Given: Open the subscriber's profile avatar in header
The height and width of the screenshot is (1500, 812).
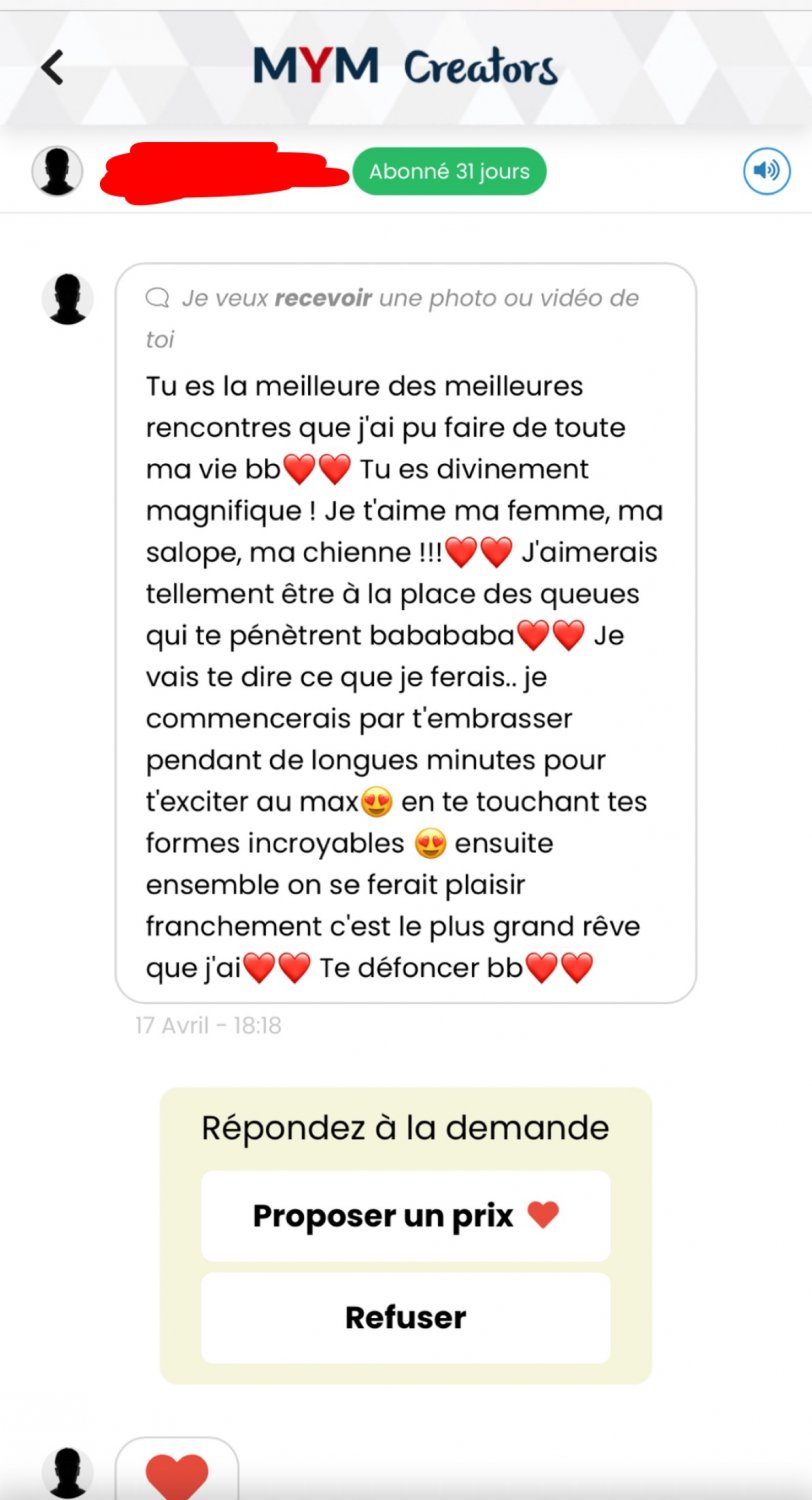Looking at the screenshot, I should point(57,171).
